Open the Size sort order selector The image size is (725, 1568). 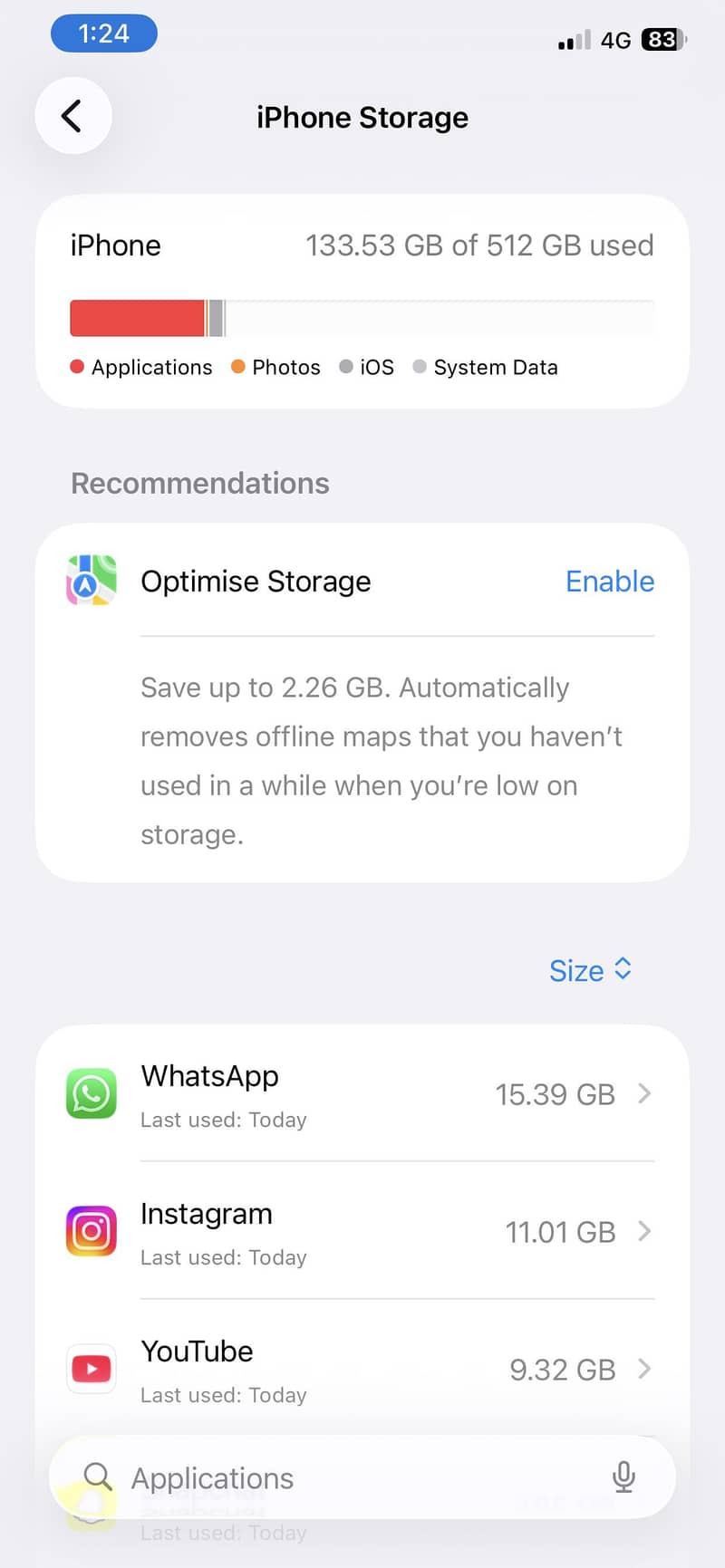point(591,970)
